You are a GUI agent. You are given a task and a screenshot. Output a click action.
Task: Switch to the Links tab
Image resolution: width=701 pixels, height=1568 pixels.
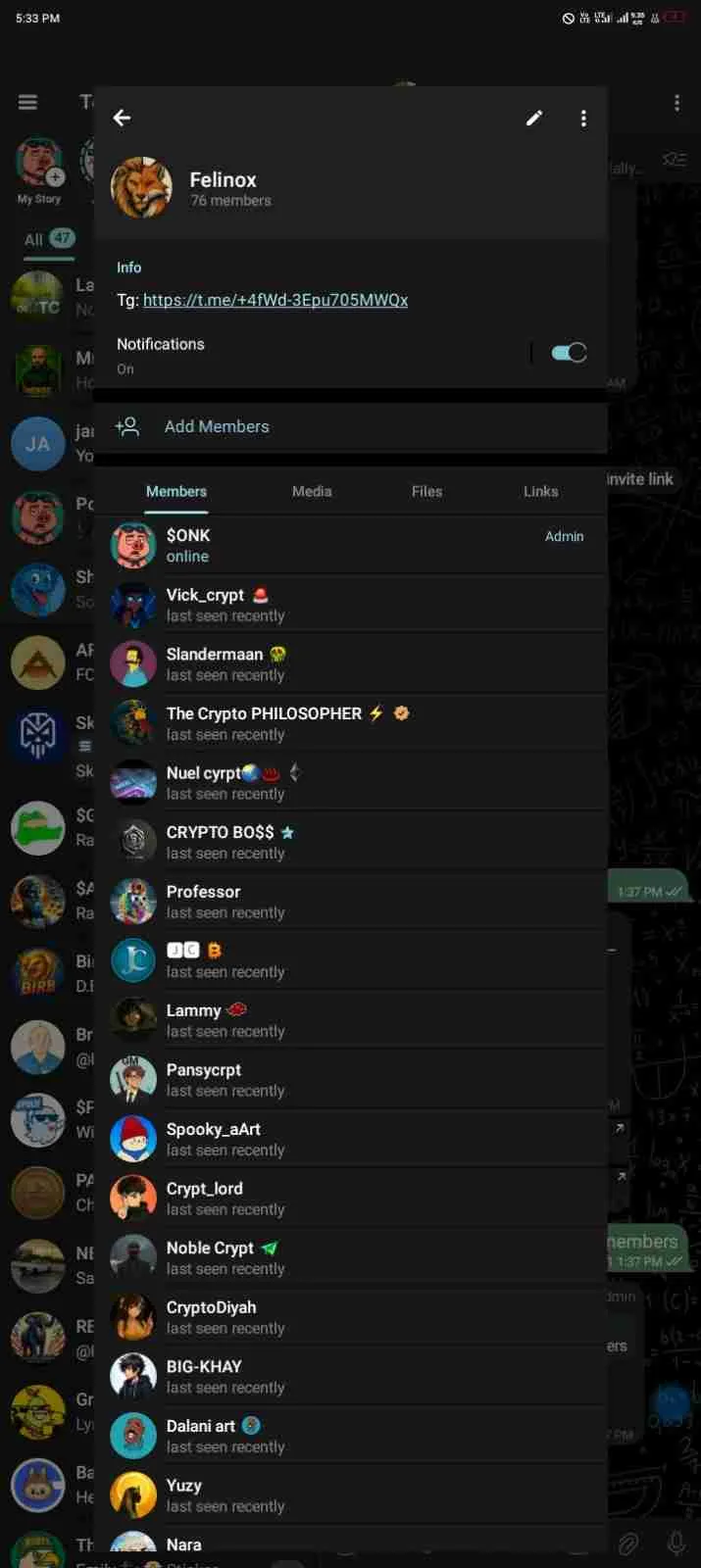click(540, 491)
